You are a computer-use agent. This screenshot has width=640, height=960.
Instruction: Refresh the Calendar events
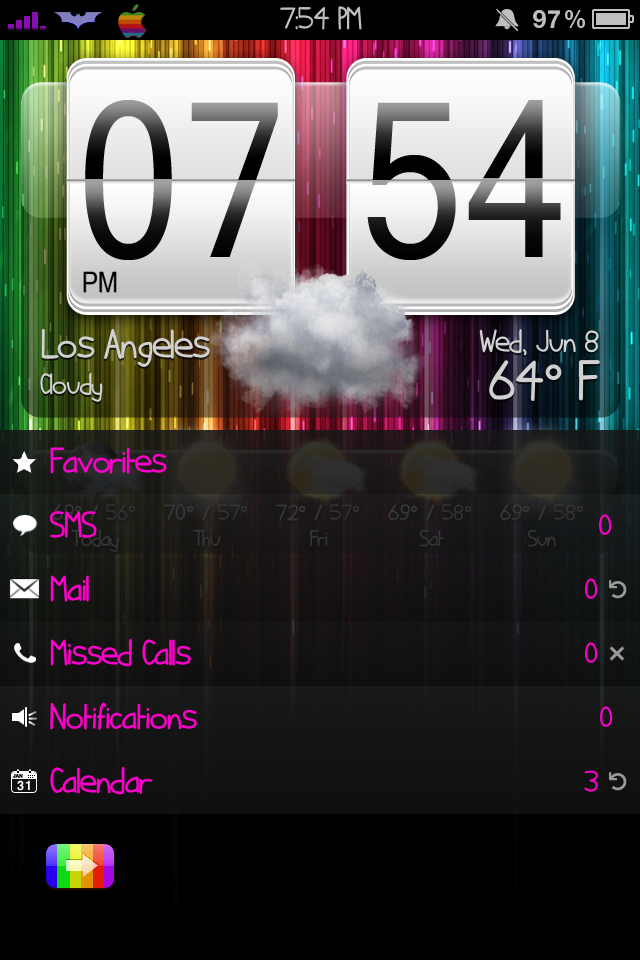coord(618,782)
